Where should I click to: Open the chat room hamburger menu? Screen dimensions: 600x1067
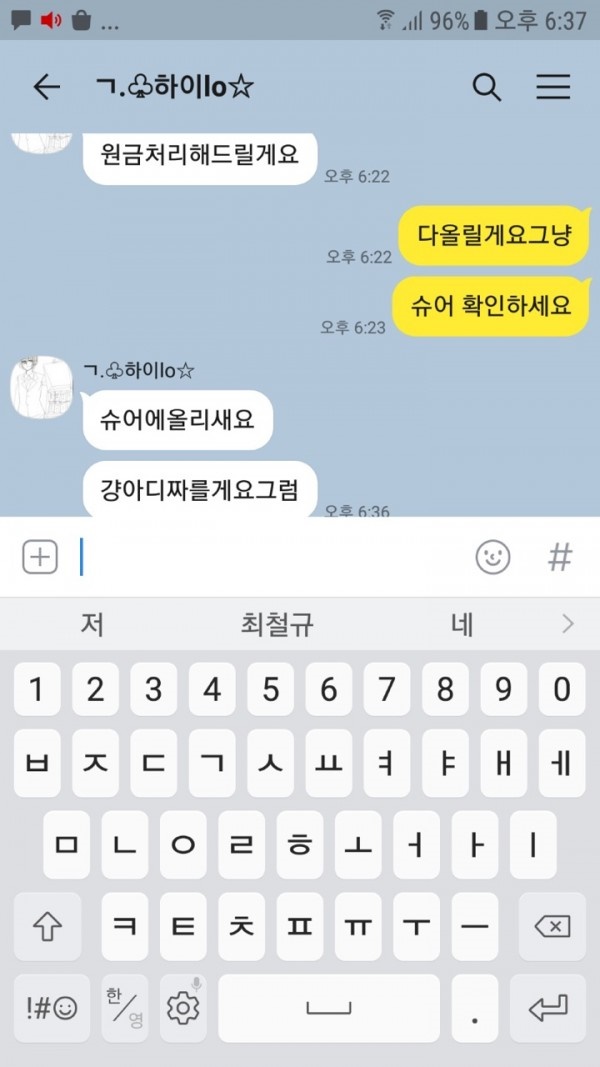pyautogui.click(x=553, y=87)
